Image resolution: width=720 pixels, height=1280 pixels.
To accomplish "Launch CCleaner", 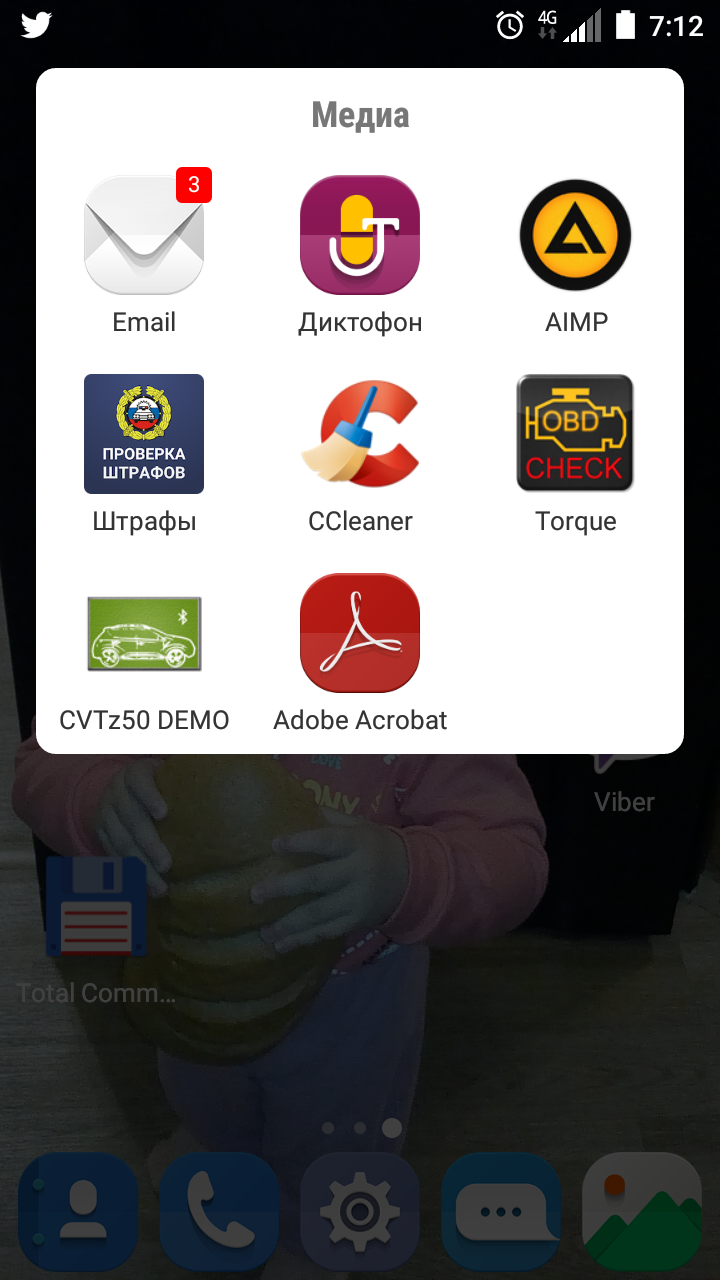I will tap(360, 434).
